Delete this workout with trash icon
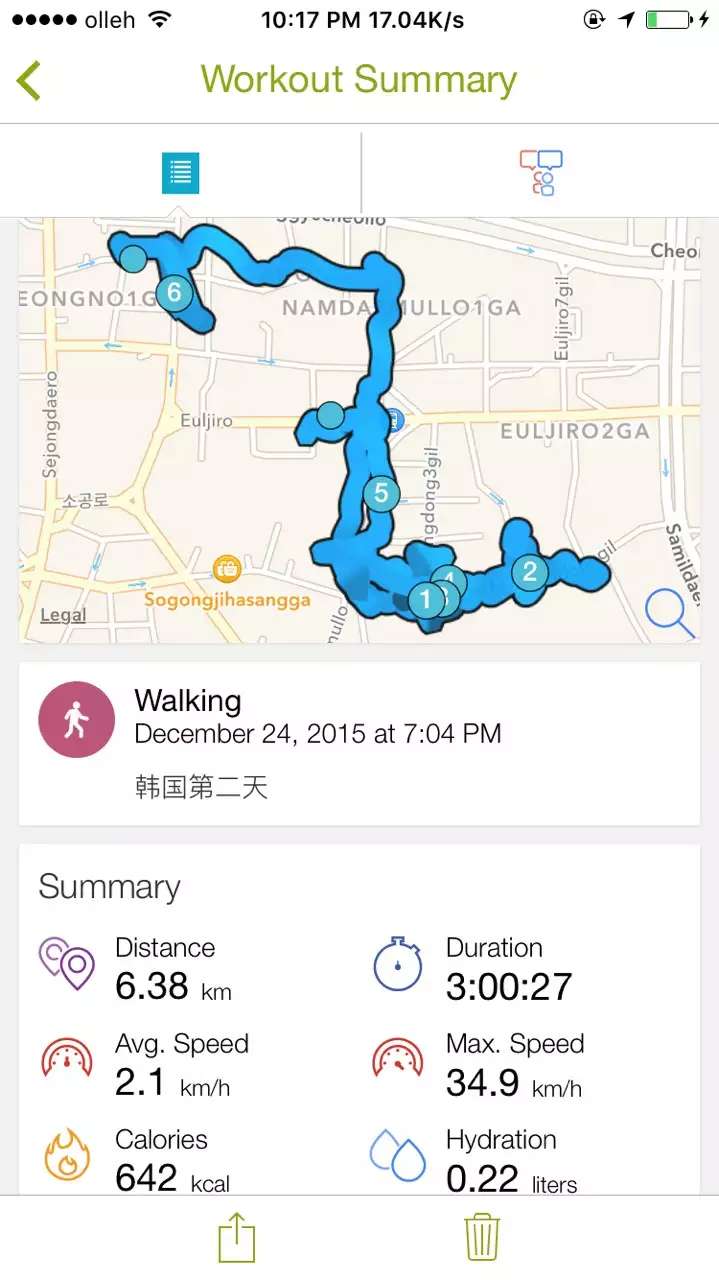 pos(482,1238)
